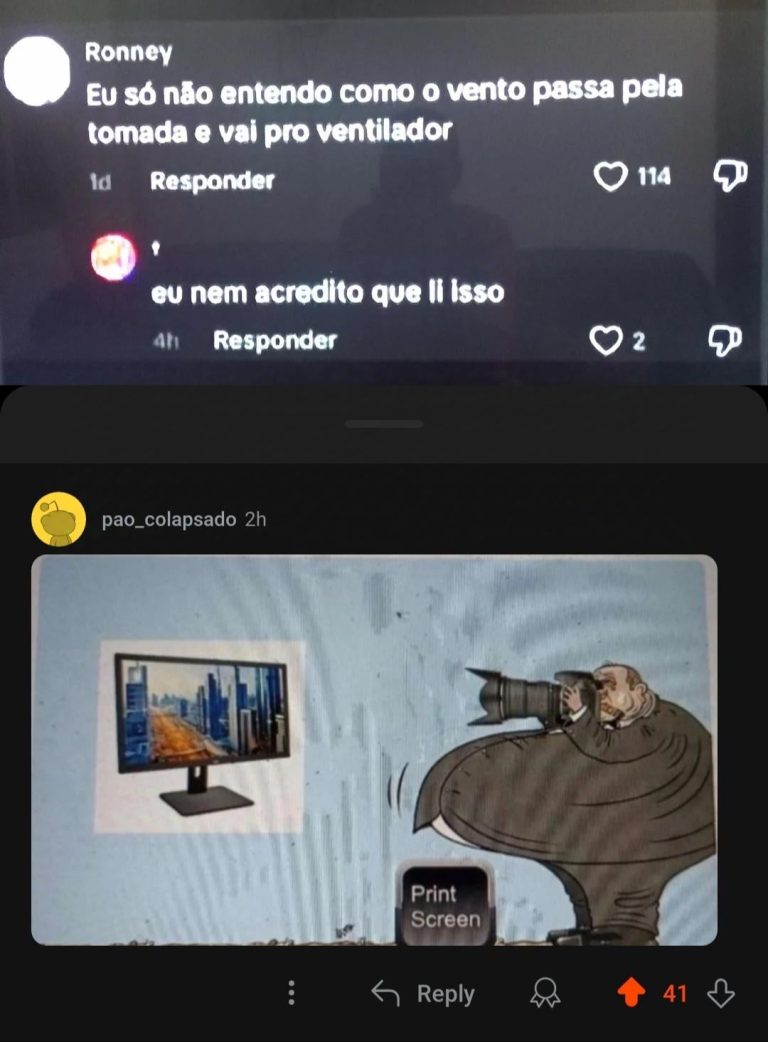The width and height of the screenshot is (768, 1042).
Task: Reply to pao_colapsado's comment
Action: (423, 993)
